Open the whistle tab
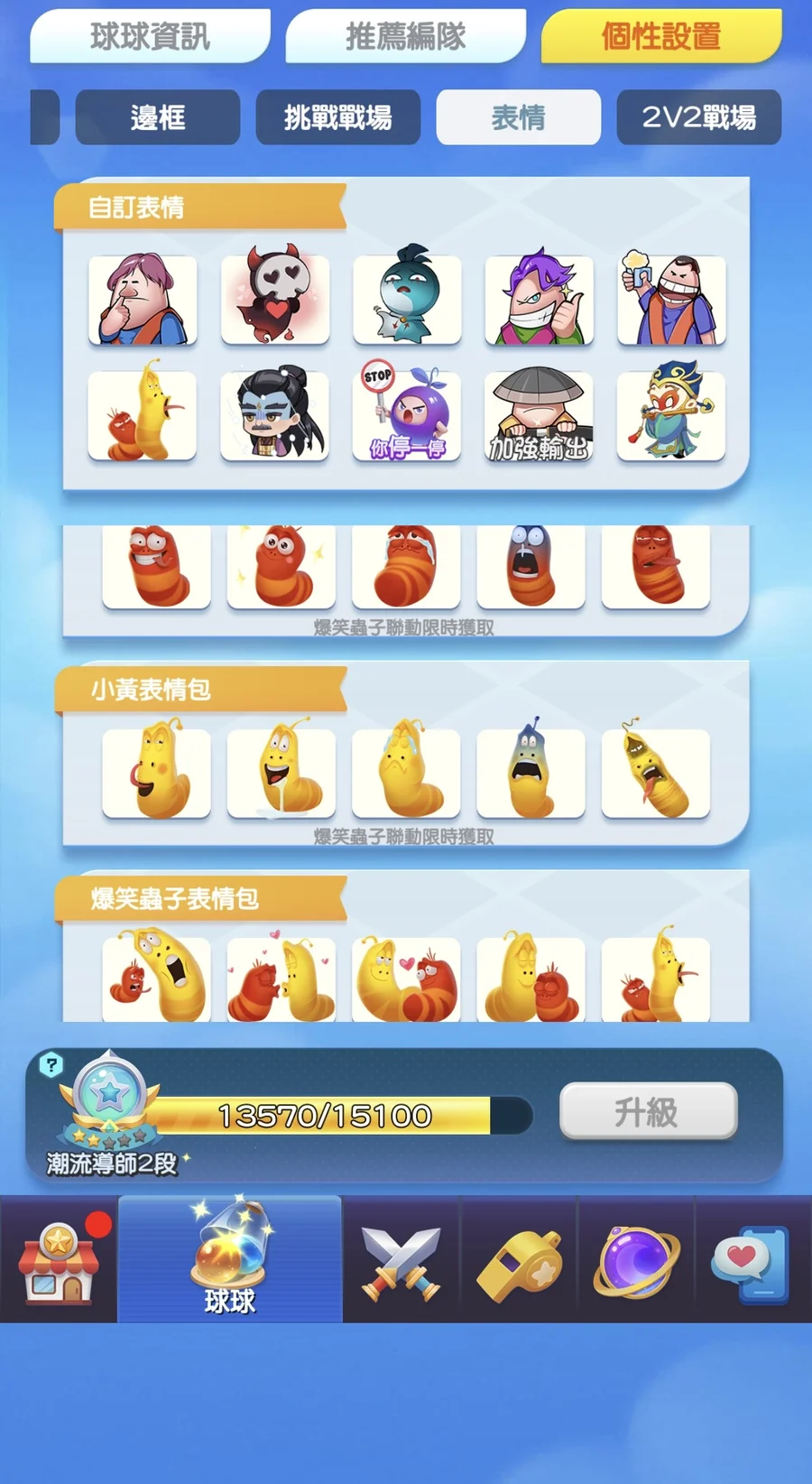 [x=519, y=1261]
